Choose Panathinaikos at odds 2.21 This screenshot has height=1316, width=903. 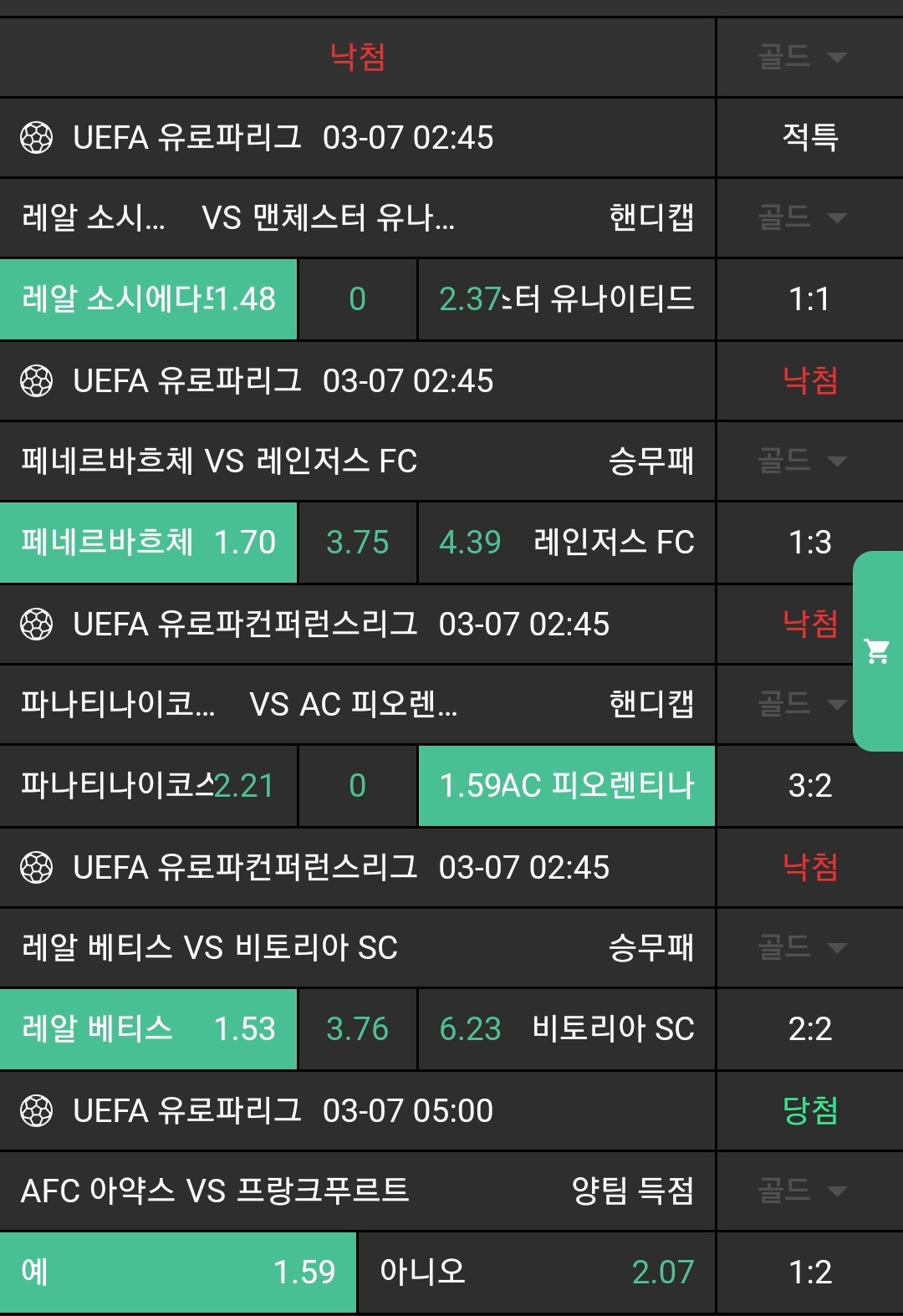(149, 786)
